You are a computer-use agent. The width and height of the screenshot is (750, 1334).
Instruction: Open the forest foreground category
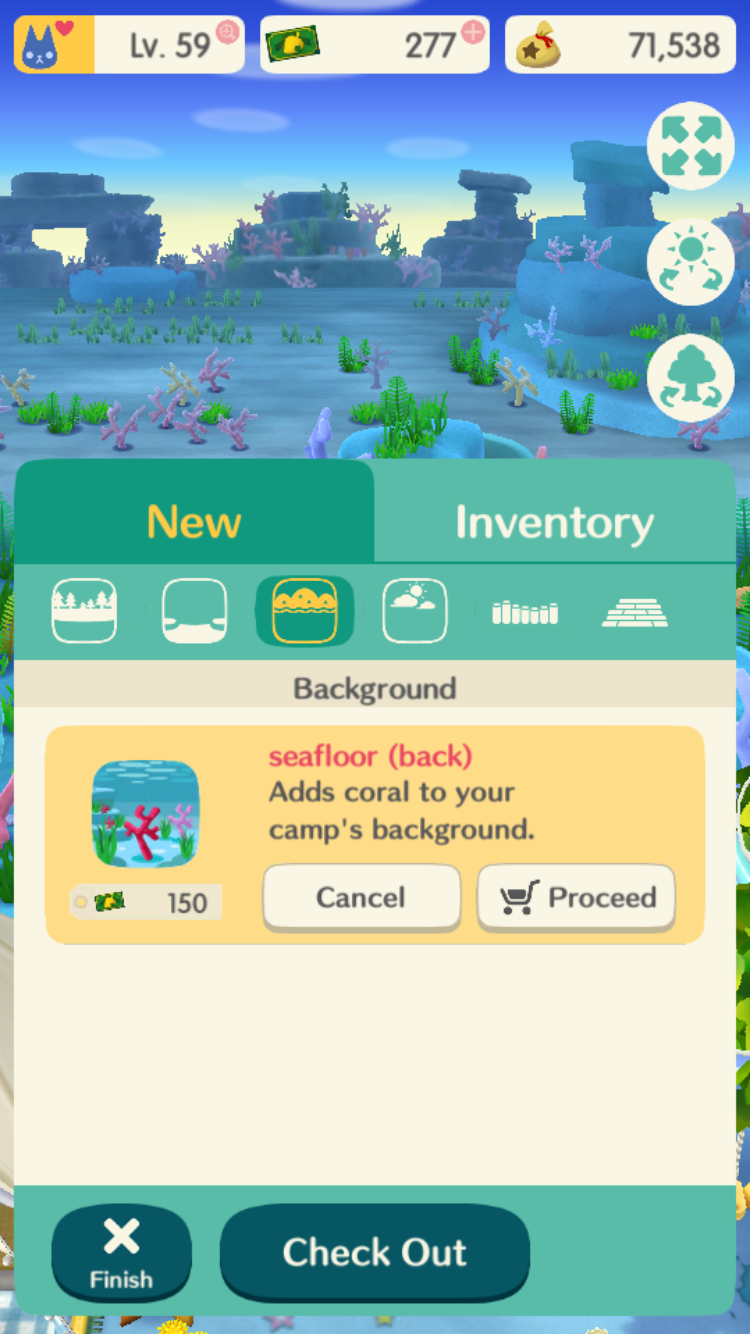(84, 611)
